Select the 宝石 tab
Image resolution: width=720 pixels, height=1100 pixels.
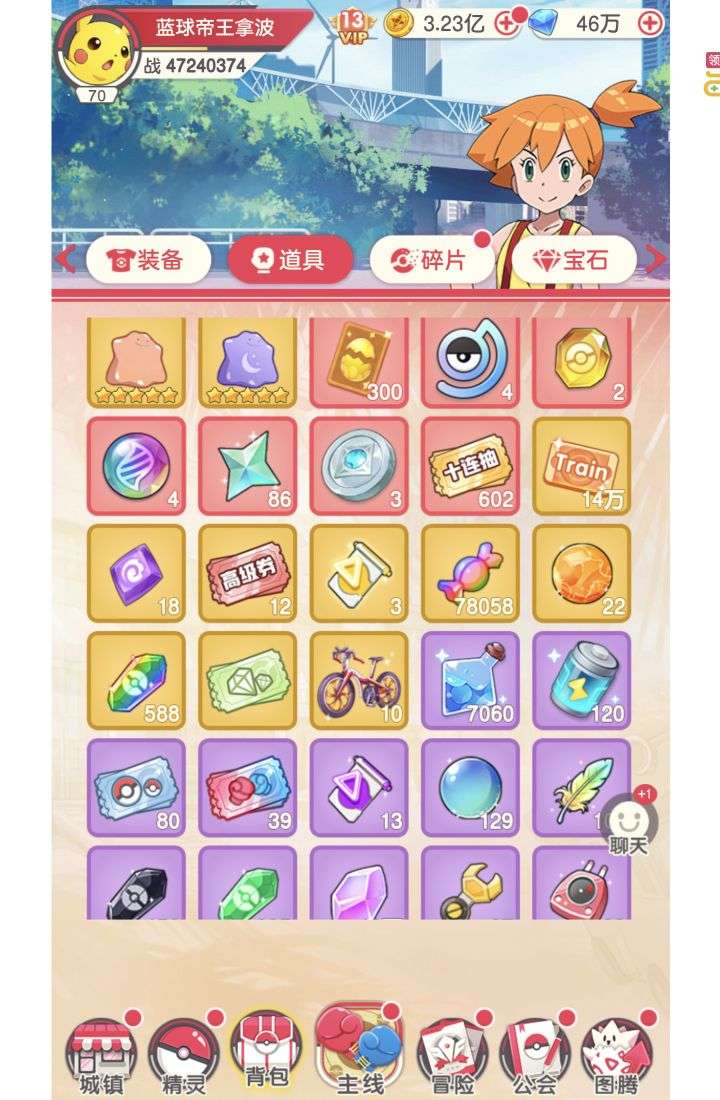tap(573, 260)
